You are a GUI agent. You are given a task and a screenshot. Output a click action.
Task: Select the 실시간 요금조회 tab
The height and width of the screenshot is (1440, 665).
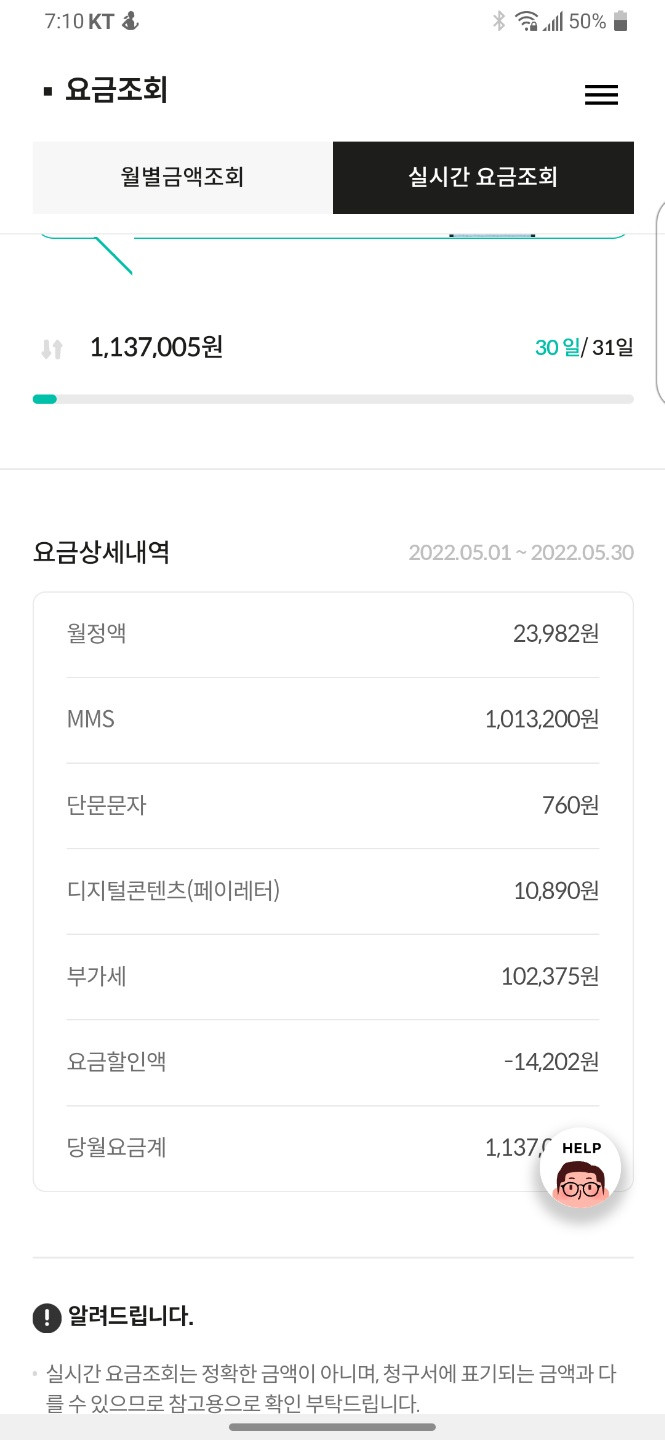coord(483,178)
